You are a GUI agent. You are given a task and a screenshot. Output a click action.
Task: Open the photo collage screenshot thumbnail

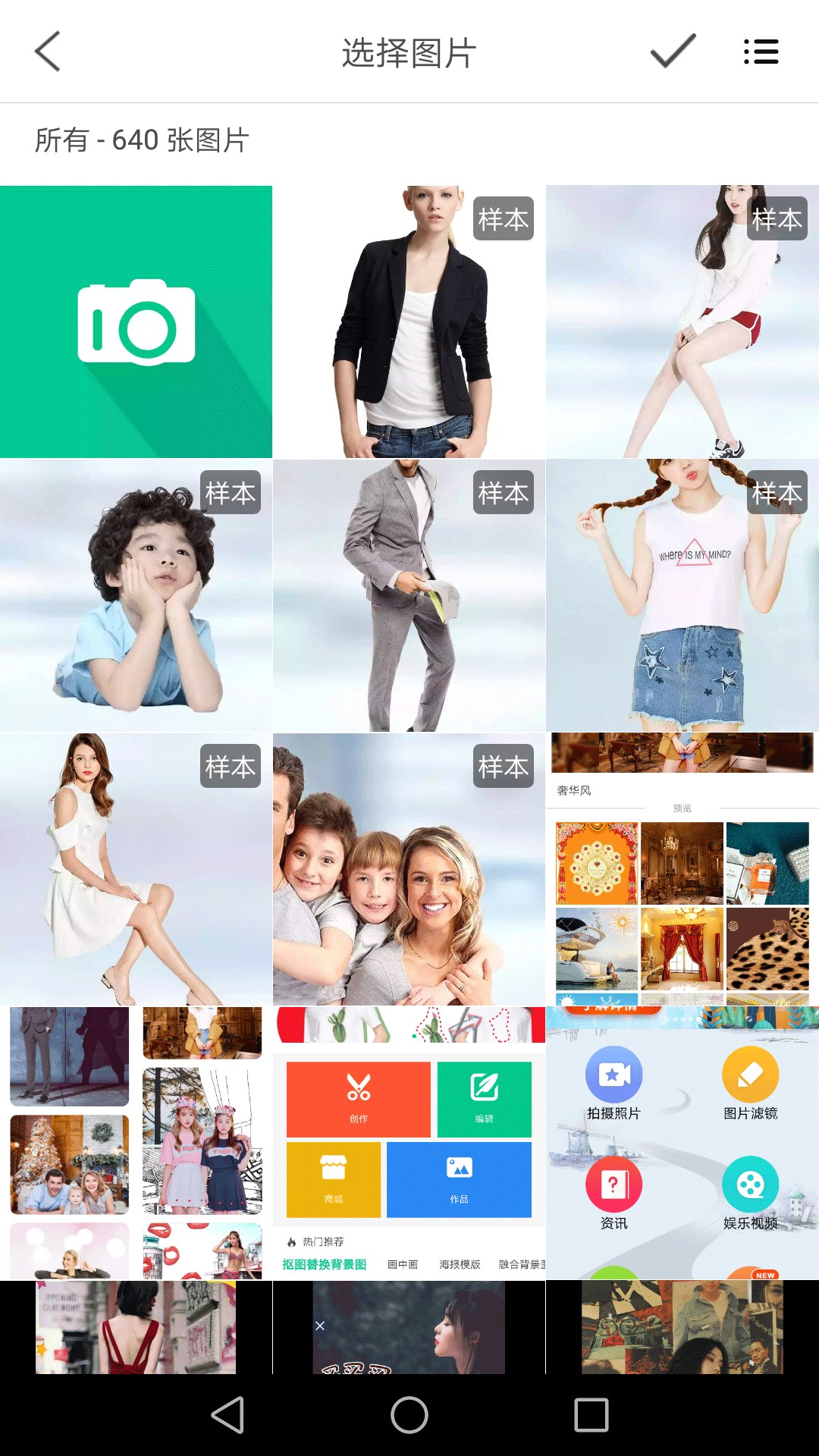(136, 1142)
